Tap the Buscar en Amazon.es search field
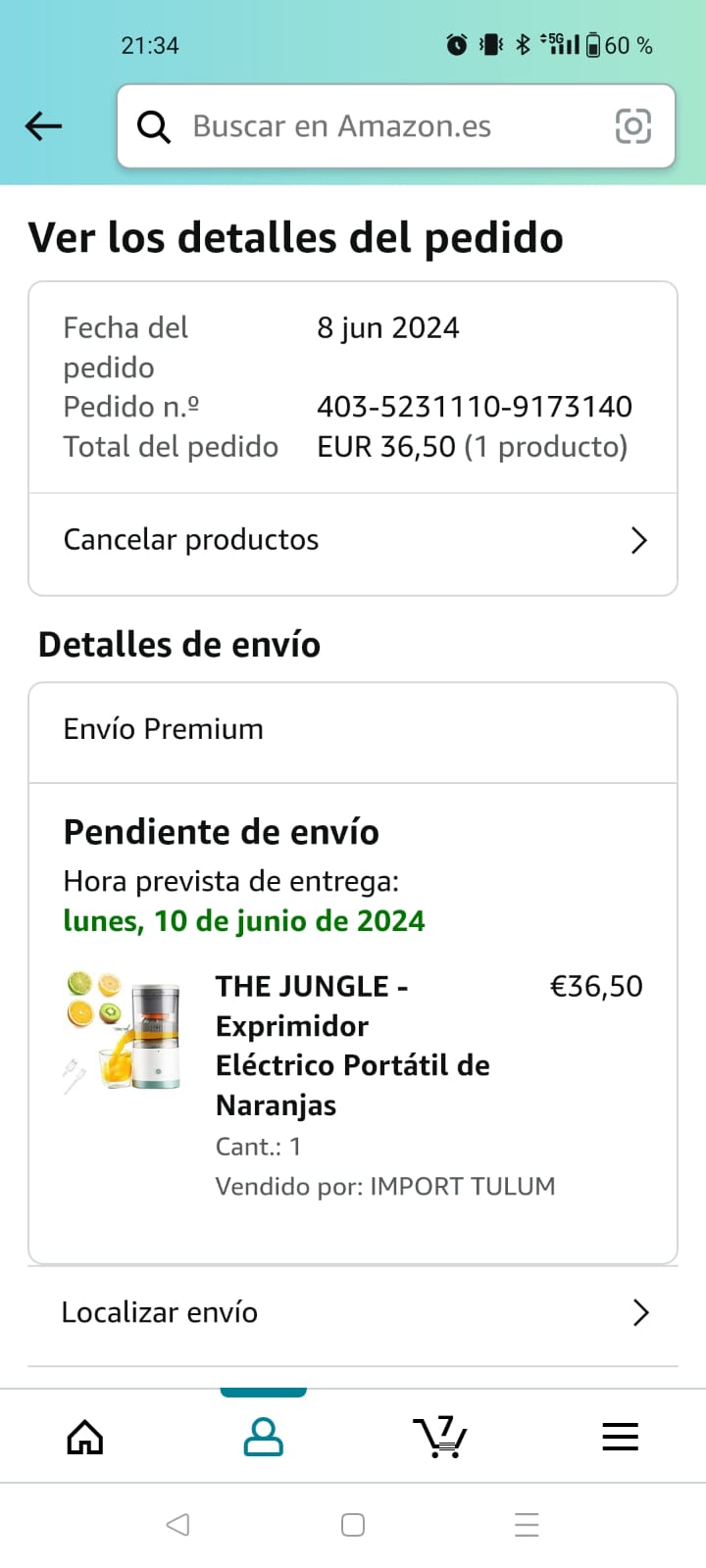706x1568 pixels. [373, 126]
